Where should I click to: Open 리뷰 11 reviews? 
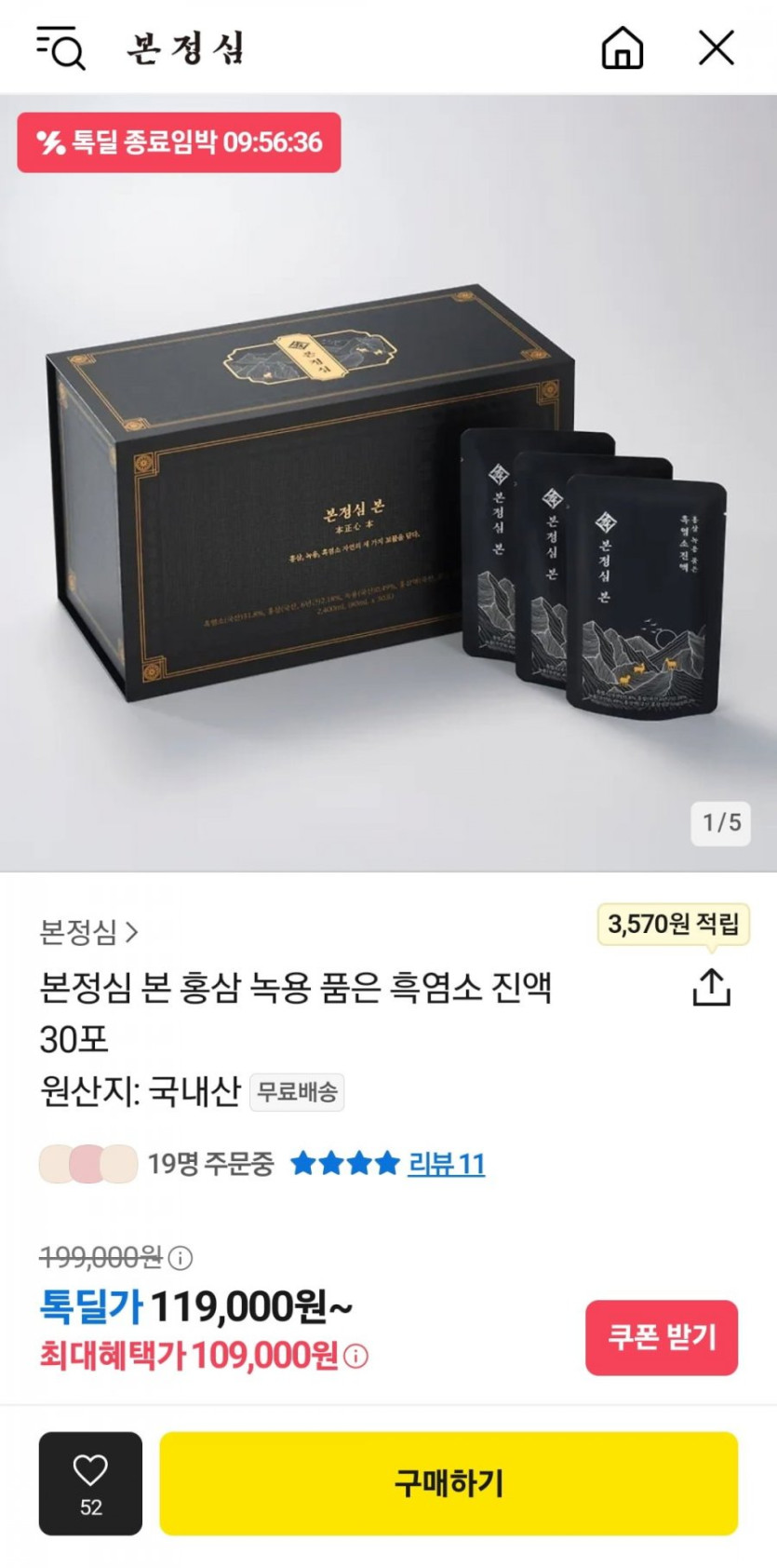[x=447, y=1164]
